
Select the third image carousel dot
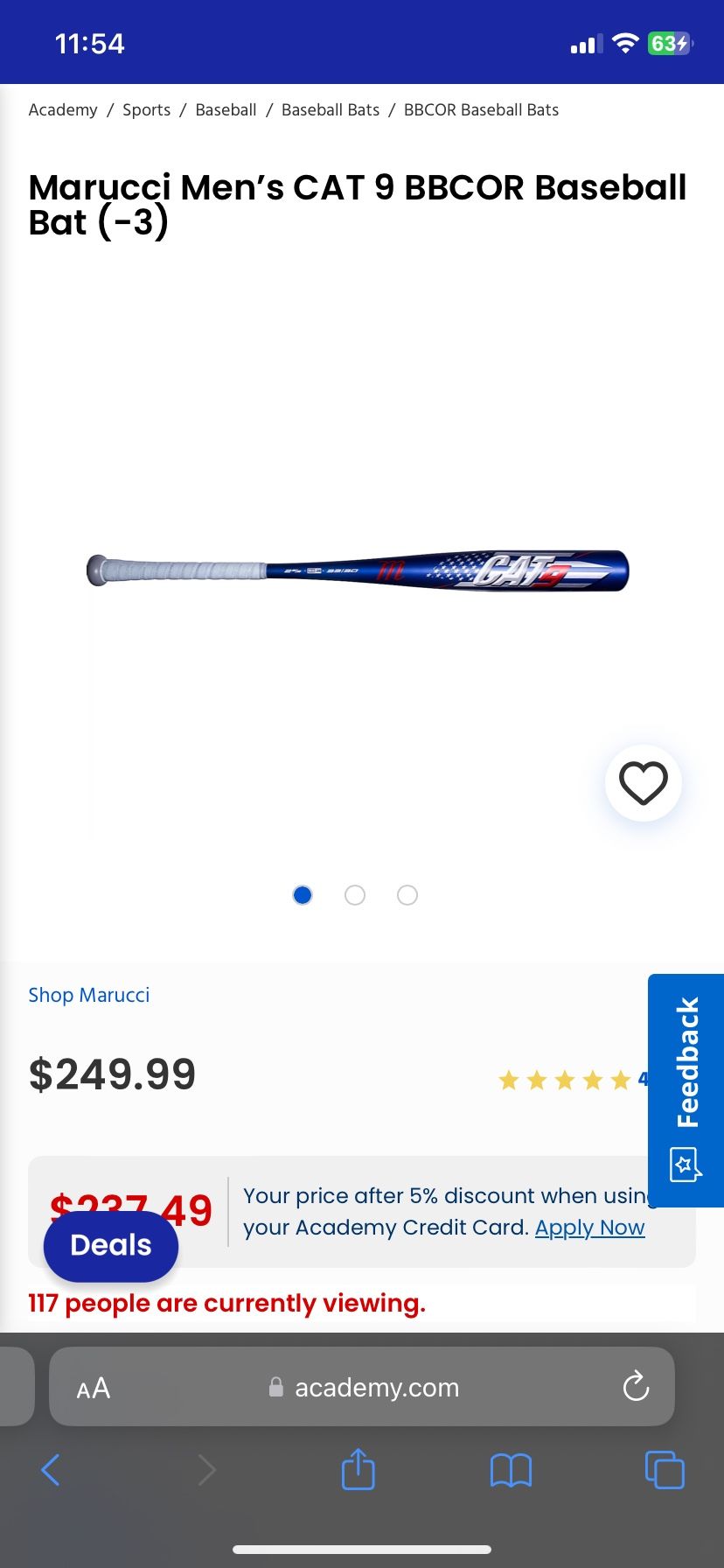tap(407, 895)
